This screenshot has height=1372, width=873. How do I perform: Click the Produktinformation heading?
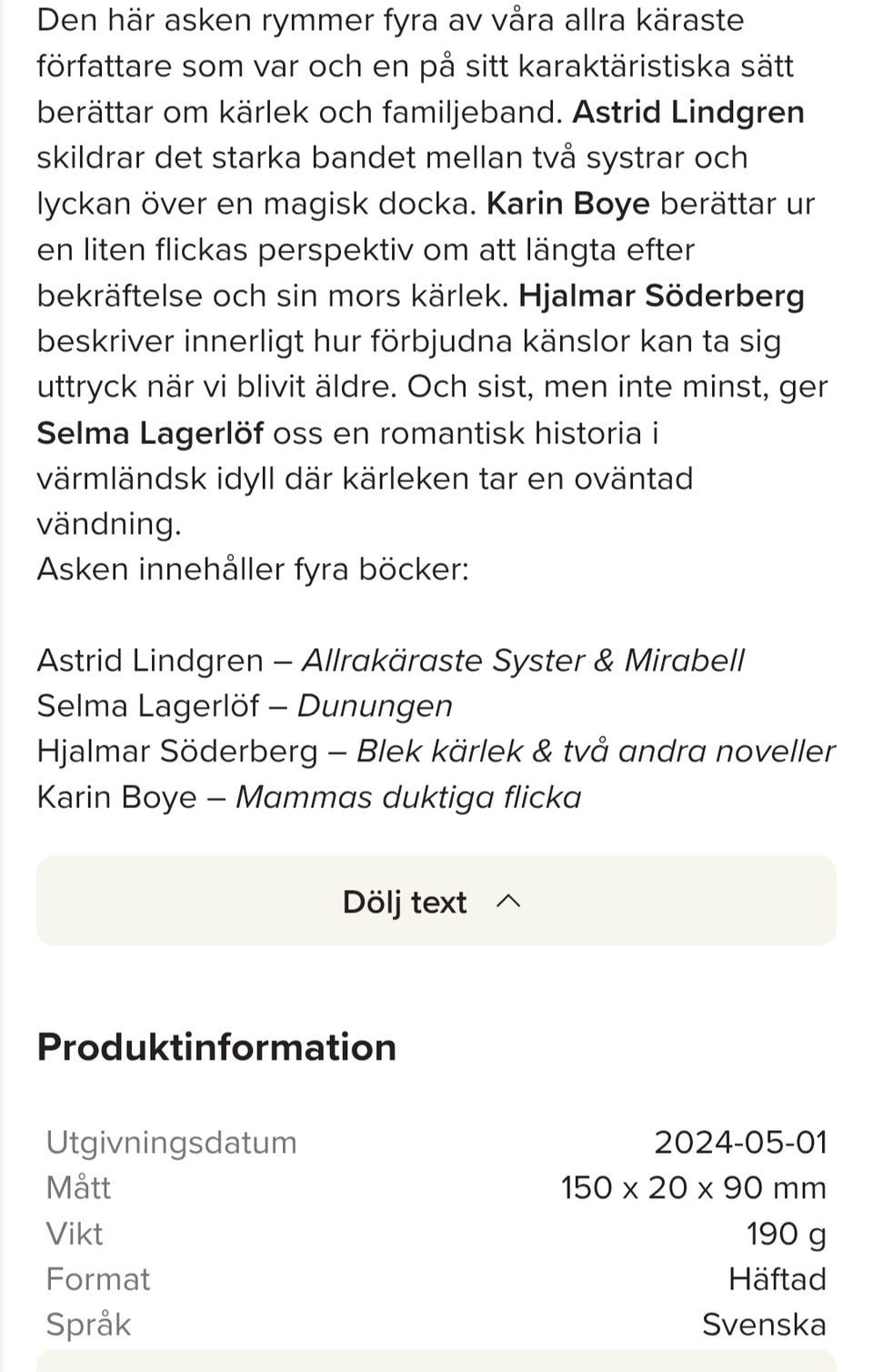(216, 1046)
